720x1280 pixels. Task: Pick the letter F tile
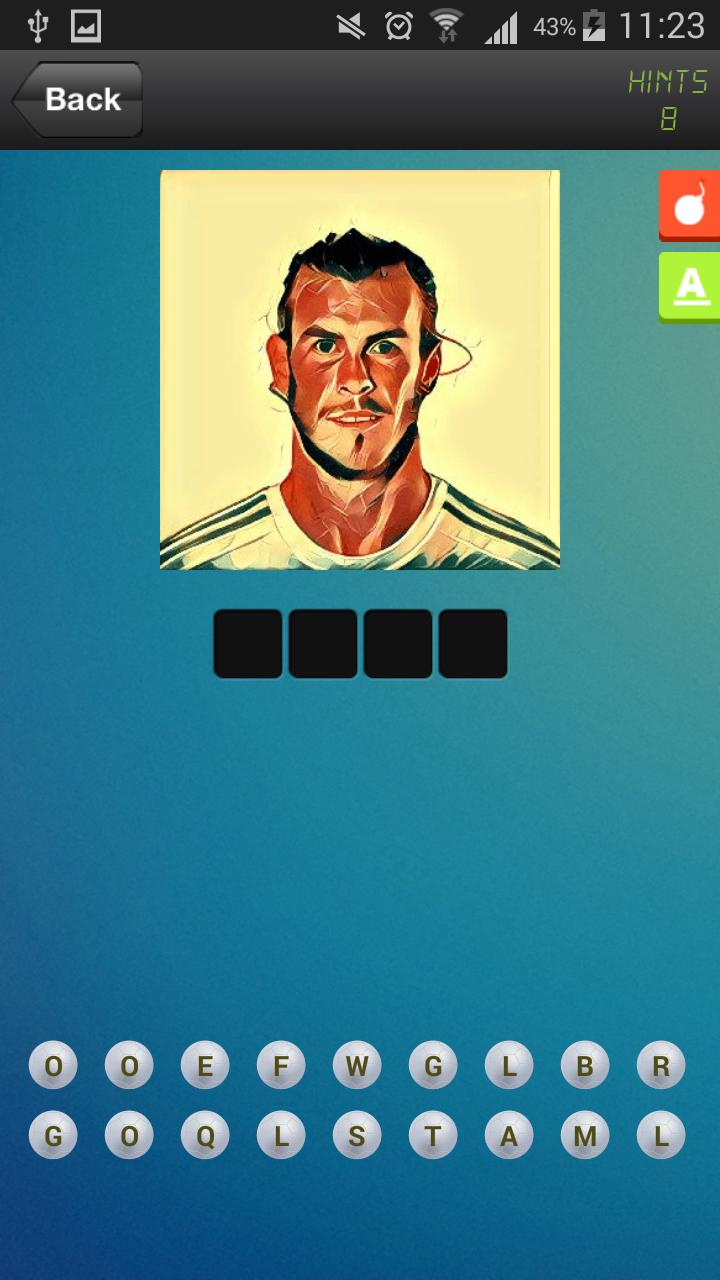click(281, 1065)
